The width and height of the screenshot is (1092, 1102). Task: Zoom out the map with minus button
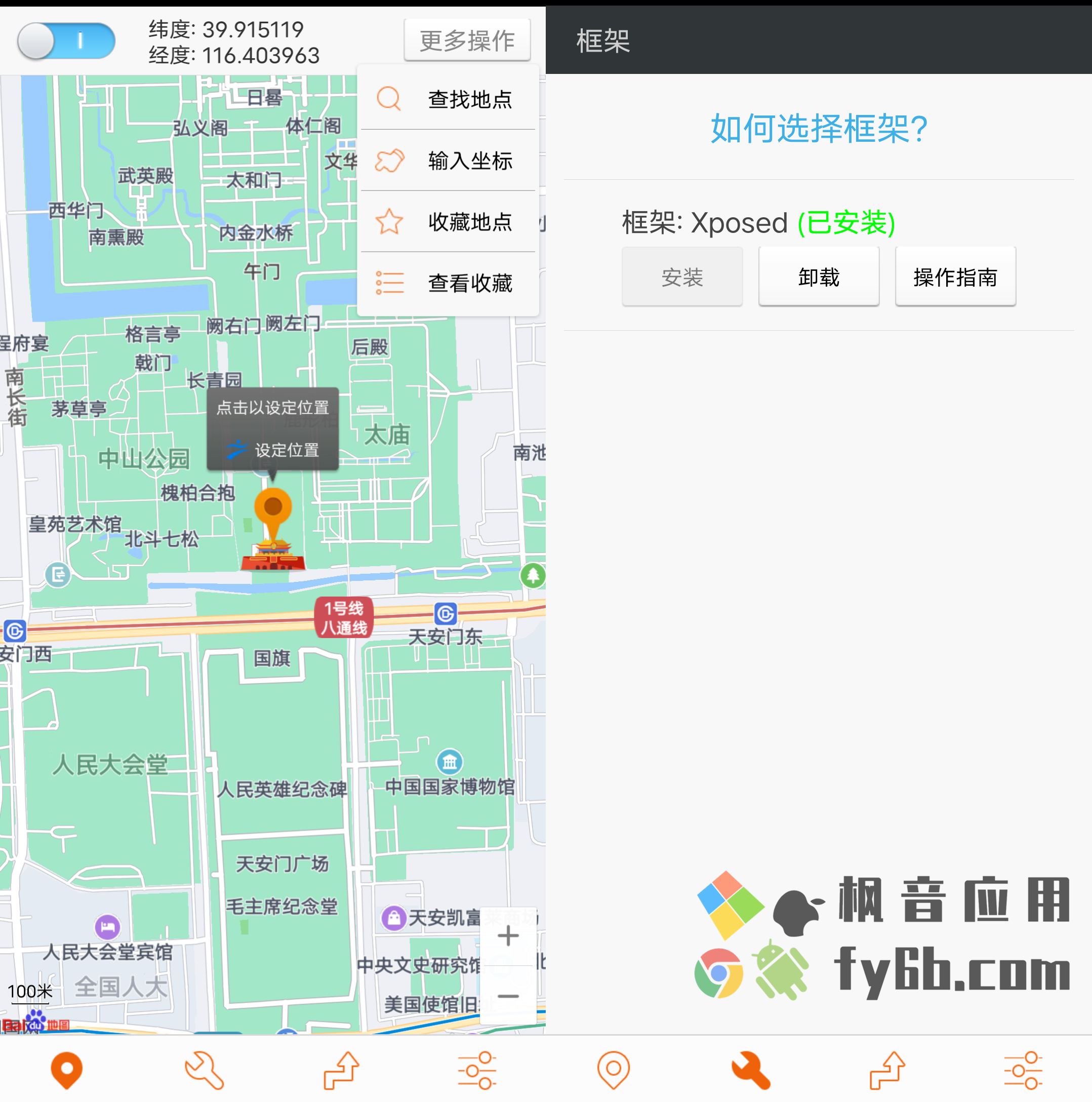[507, 997]
